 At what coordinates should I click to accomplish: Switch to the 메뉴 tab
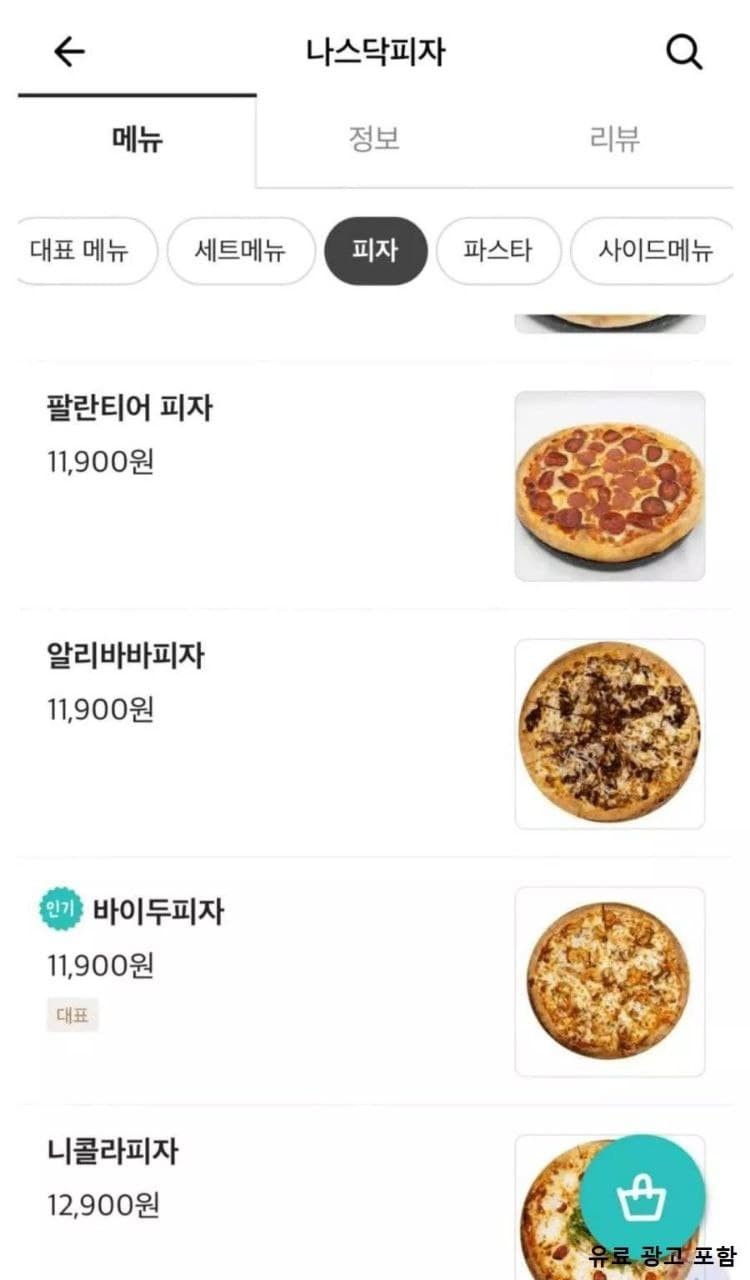(x=137, y=139)
